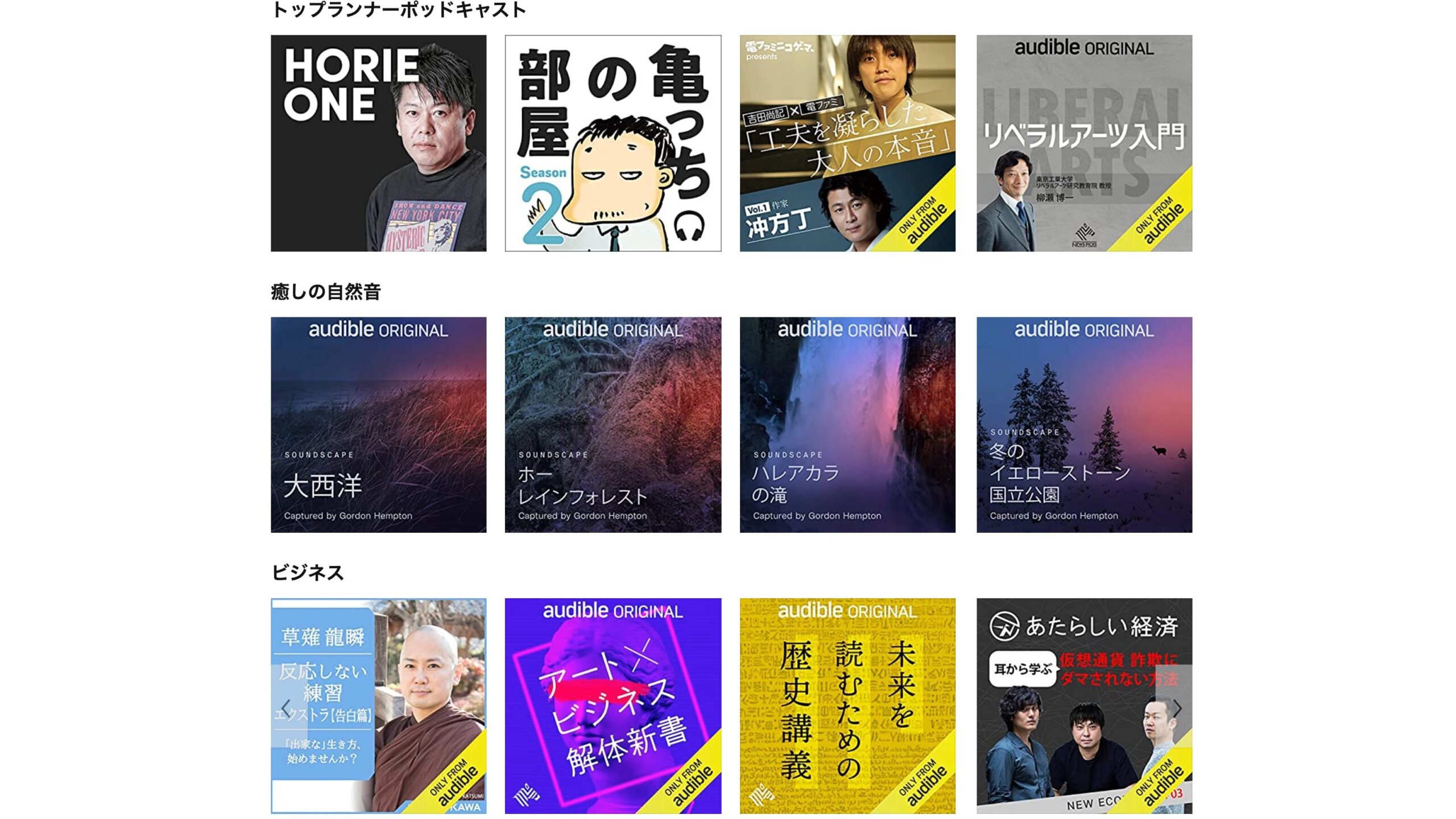The height and width of the screenshot is (819, 1456).
Task: Open ハレアカラの滝 soundscape
Action: point(847,424)
